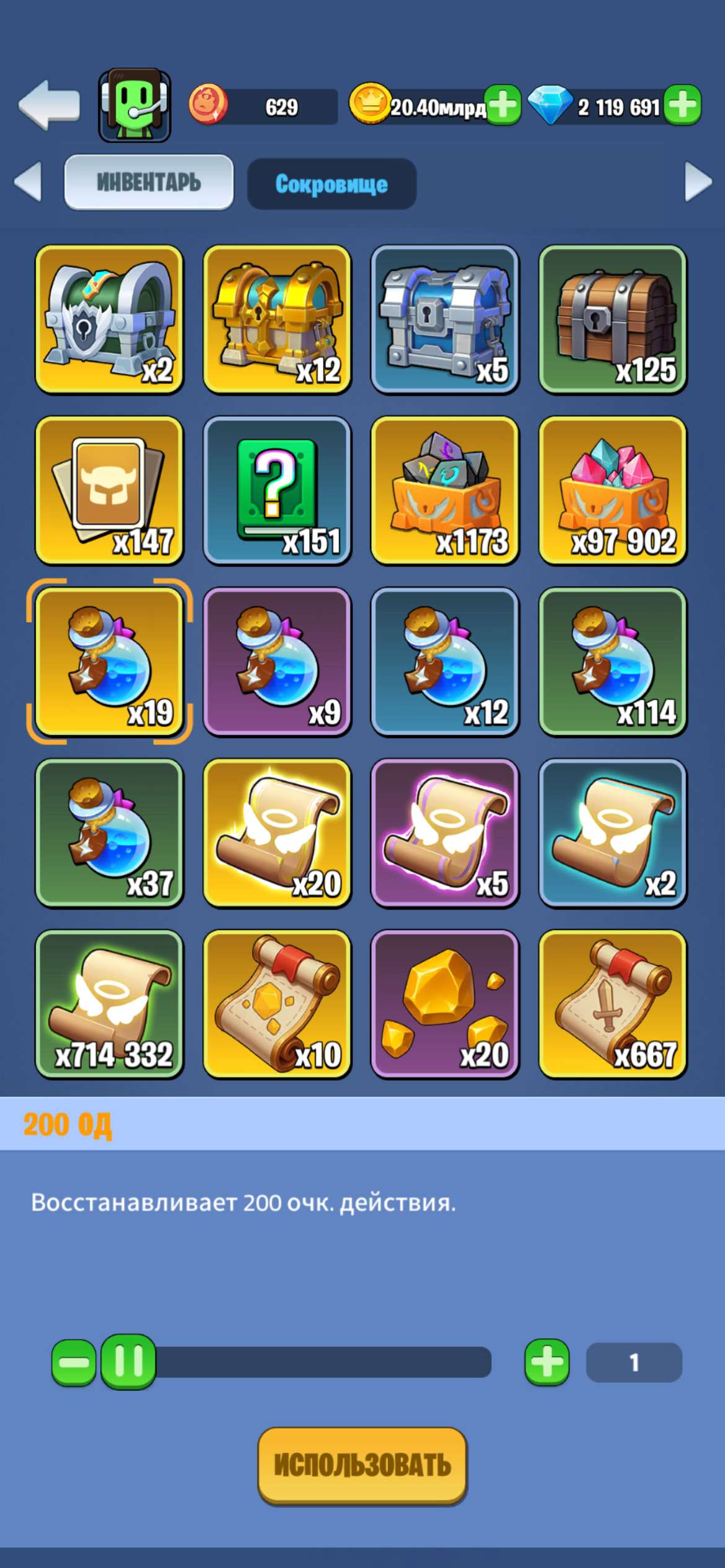Screen dimensions: 725x1568
Task: Open the wooden chest x125
Action: [614, 316]
